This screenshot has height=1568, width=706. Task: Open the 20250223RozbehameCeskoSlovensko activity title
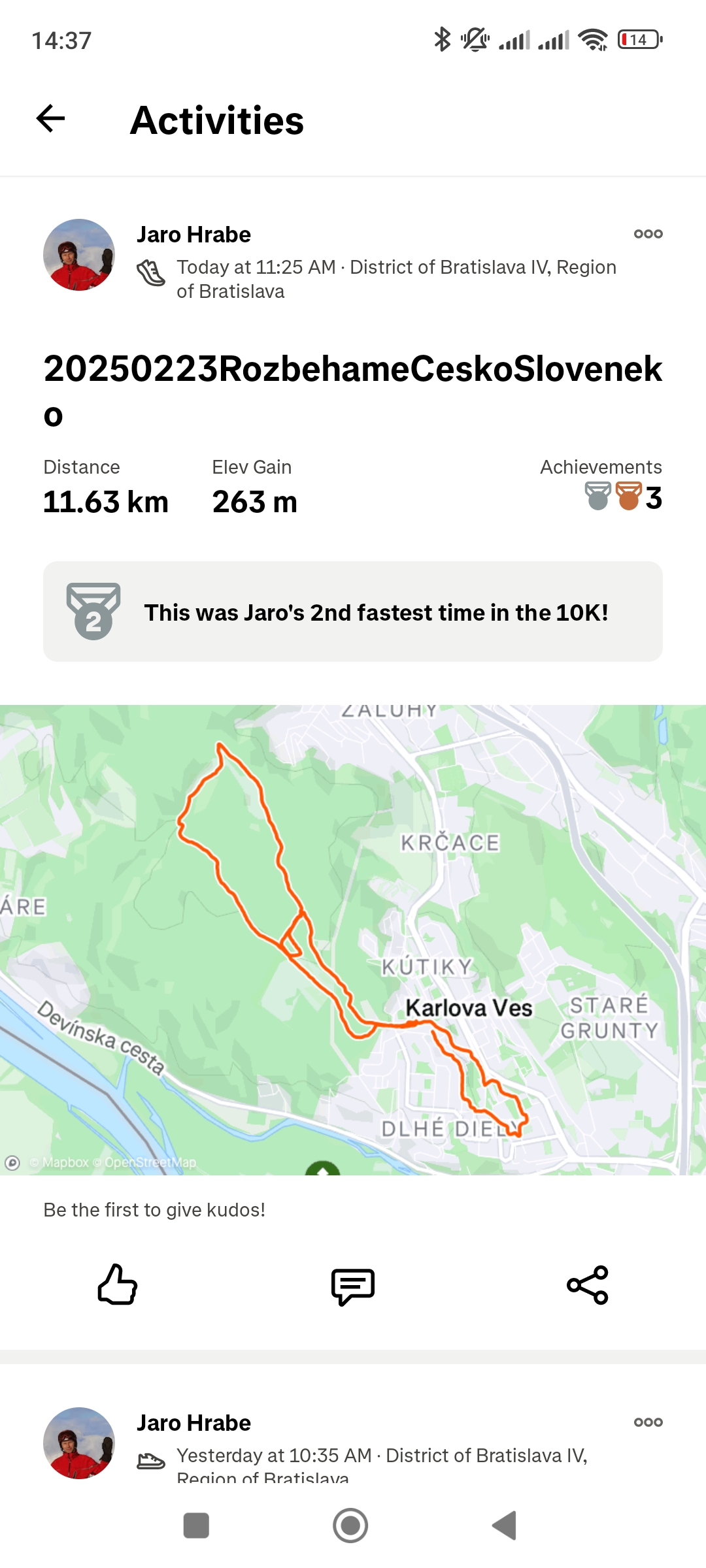(353, 391)
